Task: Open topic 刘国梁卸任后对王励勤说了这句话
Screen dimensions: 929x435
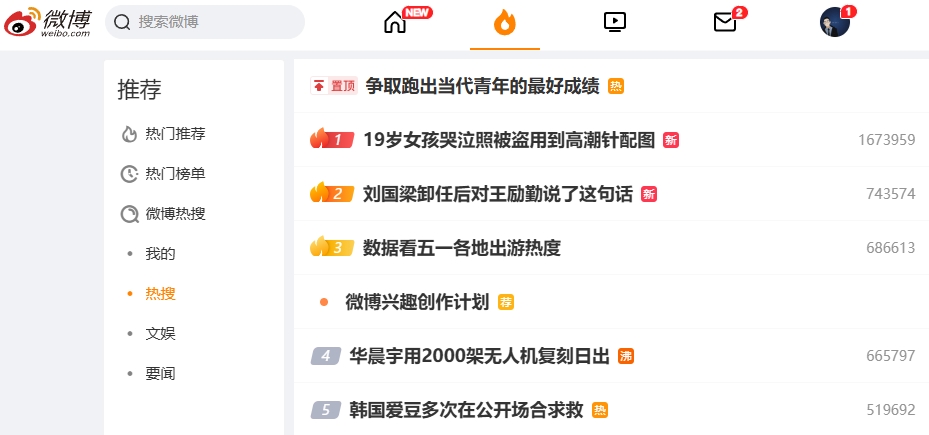Action: [x=498, y=194]
